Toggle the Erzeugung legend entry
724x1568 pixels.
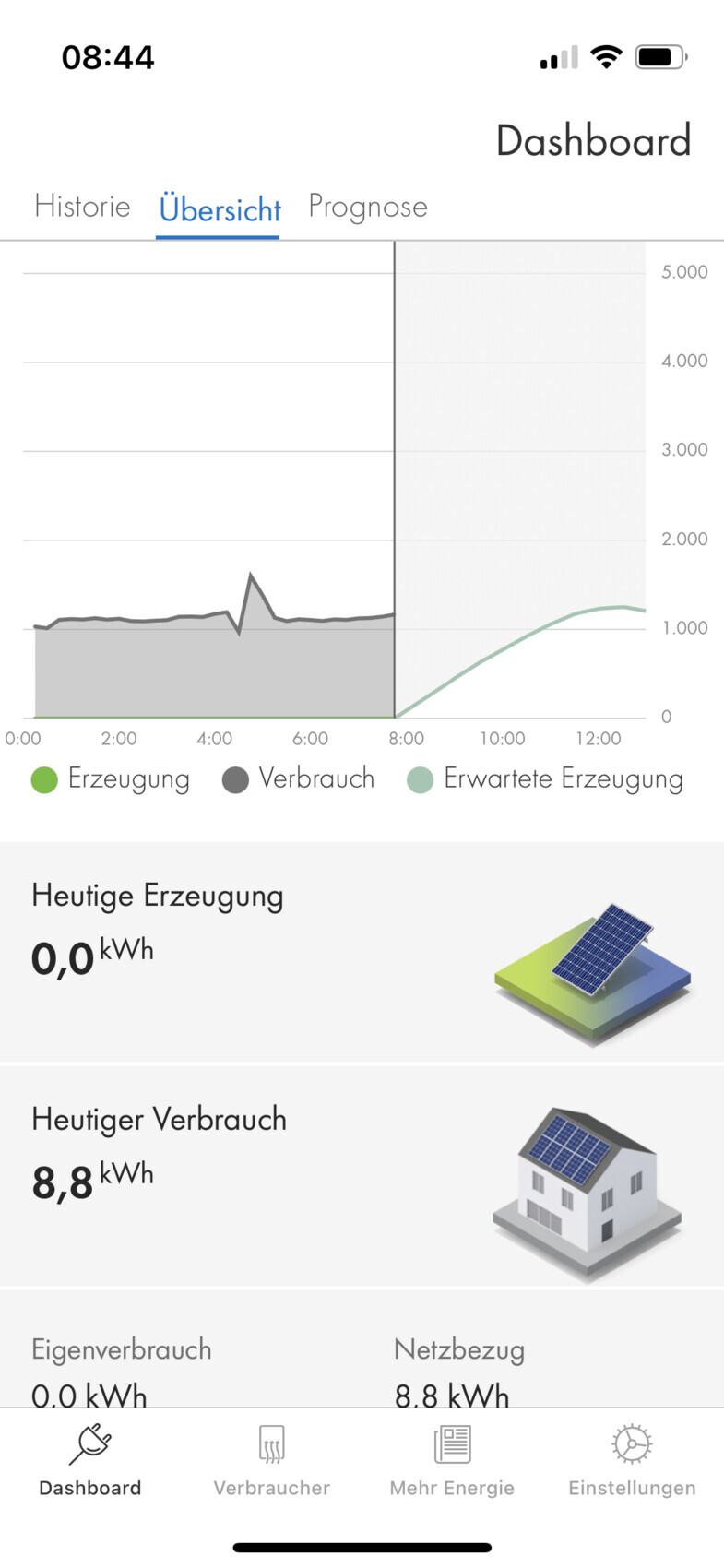[111, 779]
